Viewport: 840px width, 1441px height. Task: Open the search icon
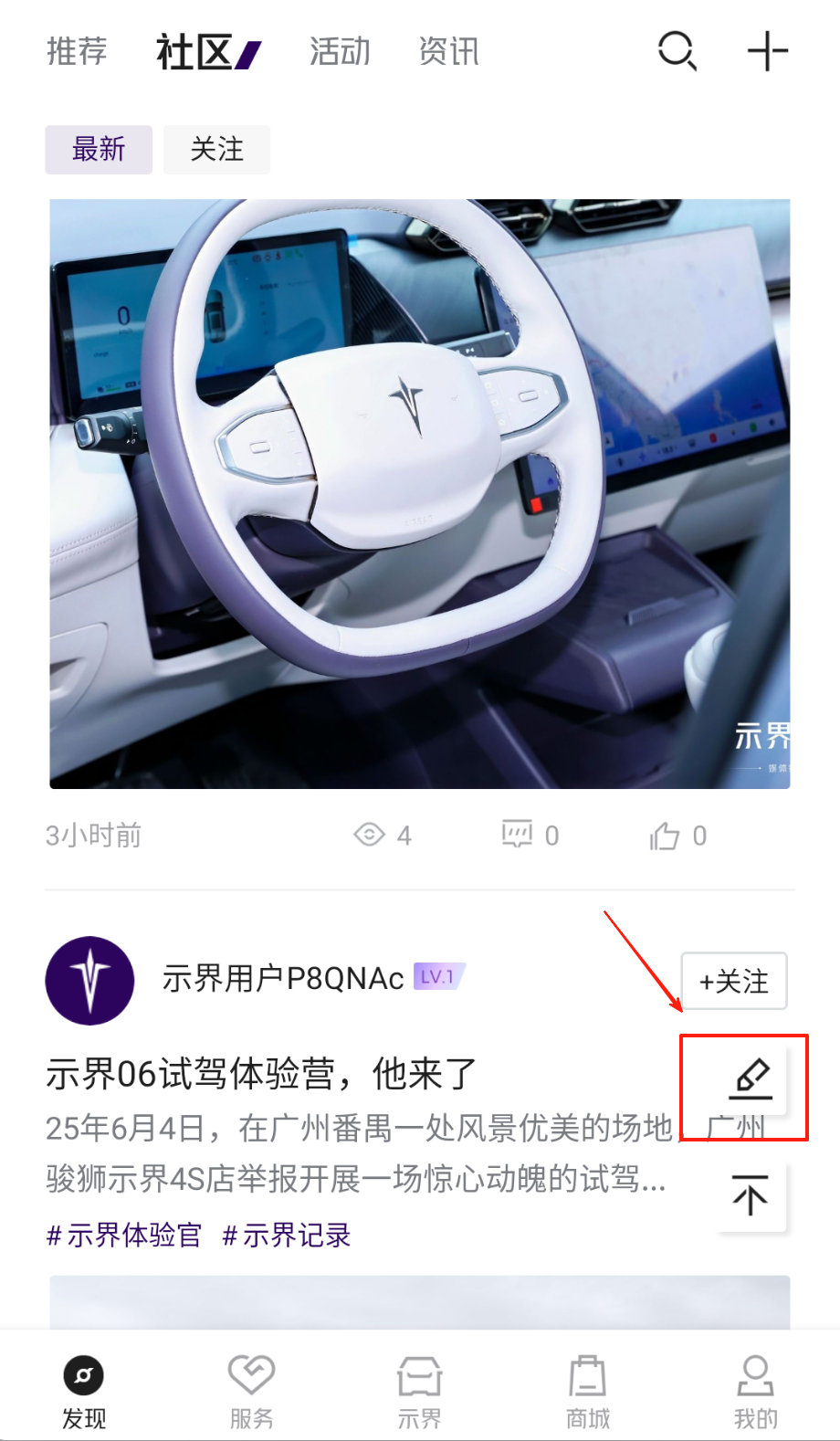[x=677, y=50]
